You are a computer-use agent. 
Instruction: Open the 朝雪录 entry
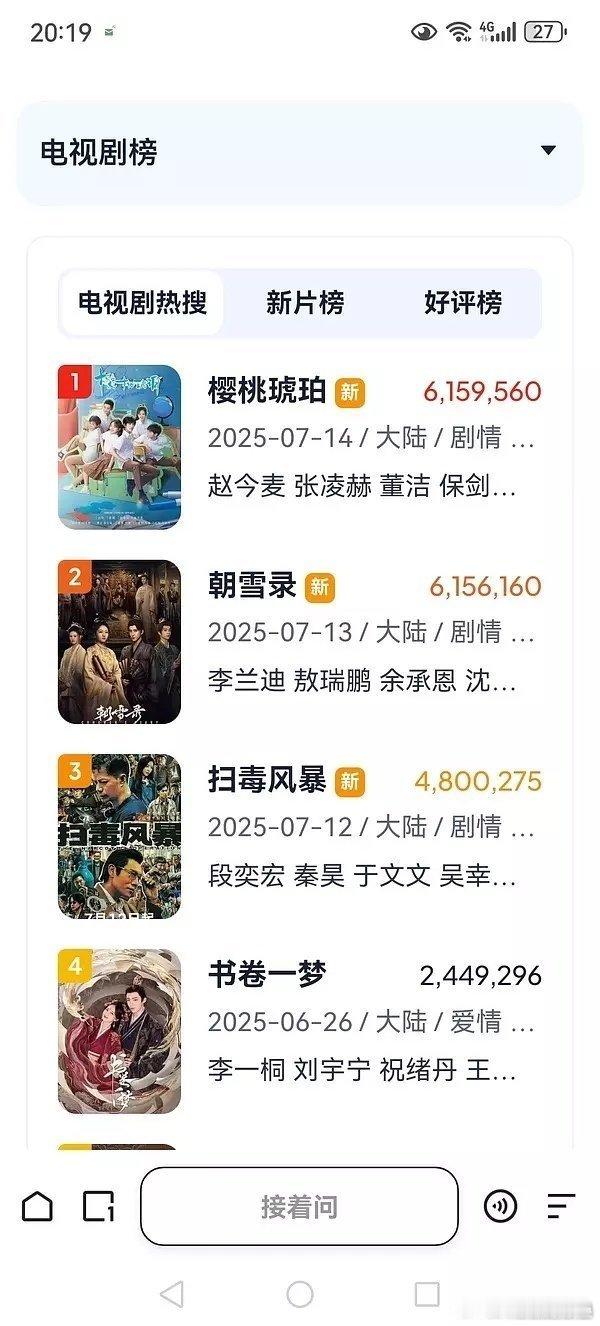coord(300,642)
